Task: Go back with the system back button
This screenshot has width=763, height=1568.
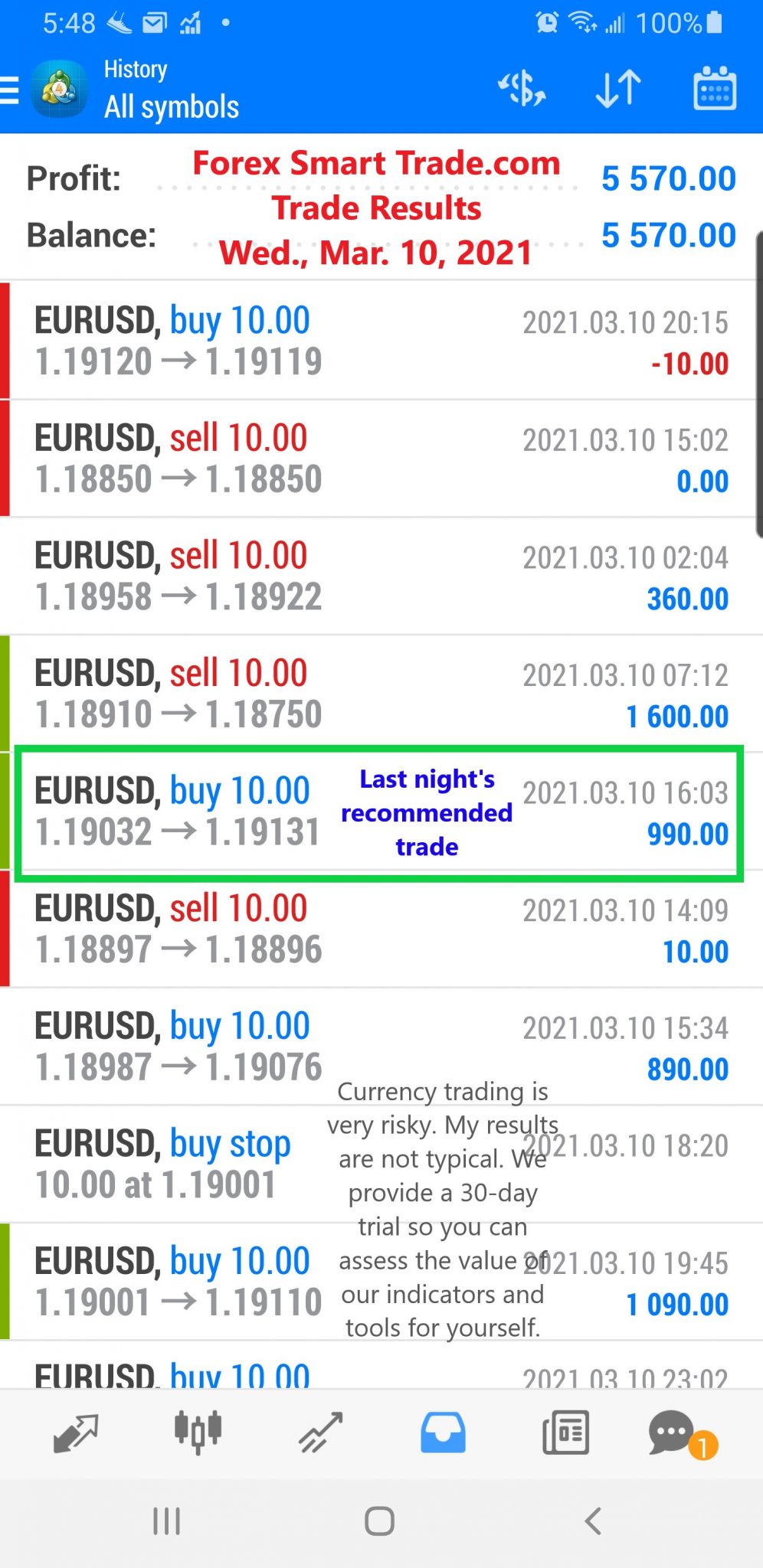Action: tap(593, 1521)
